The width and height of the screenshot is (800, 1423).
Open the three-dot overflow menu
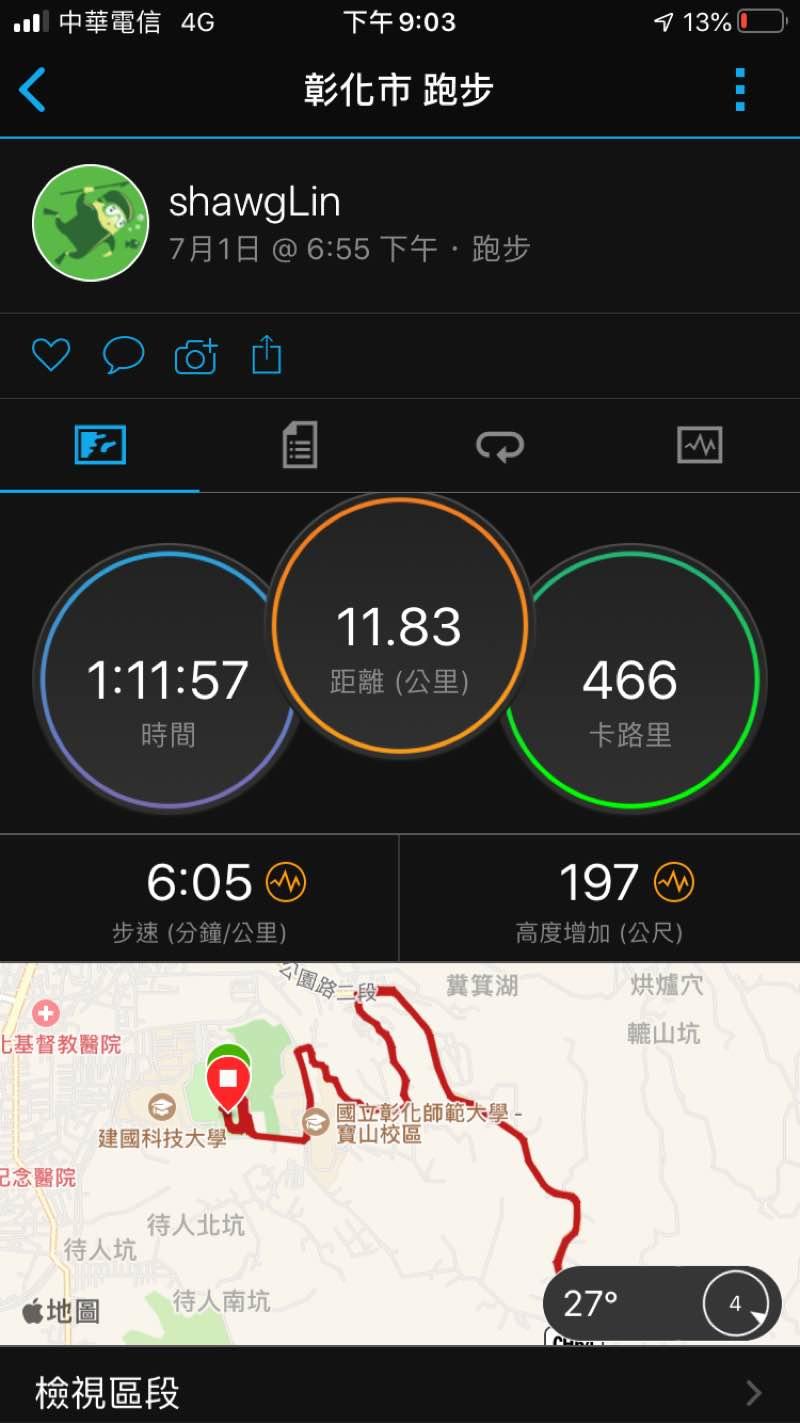740,90
